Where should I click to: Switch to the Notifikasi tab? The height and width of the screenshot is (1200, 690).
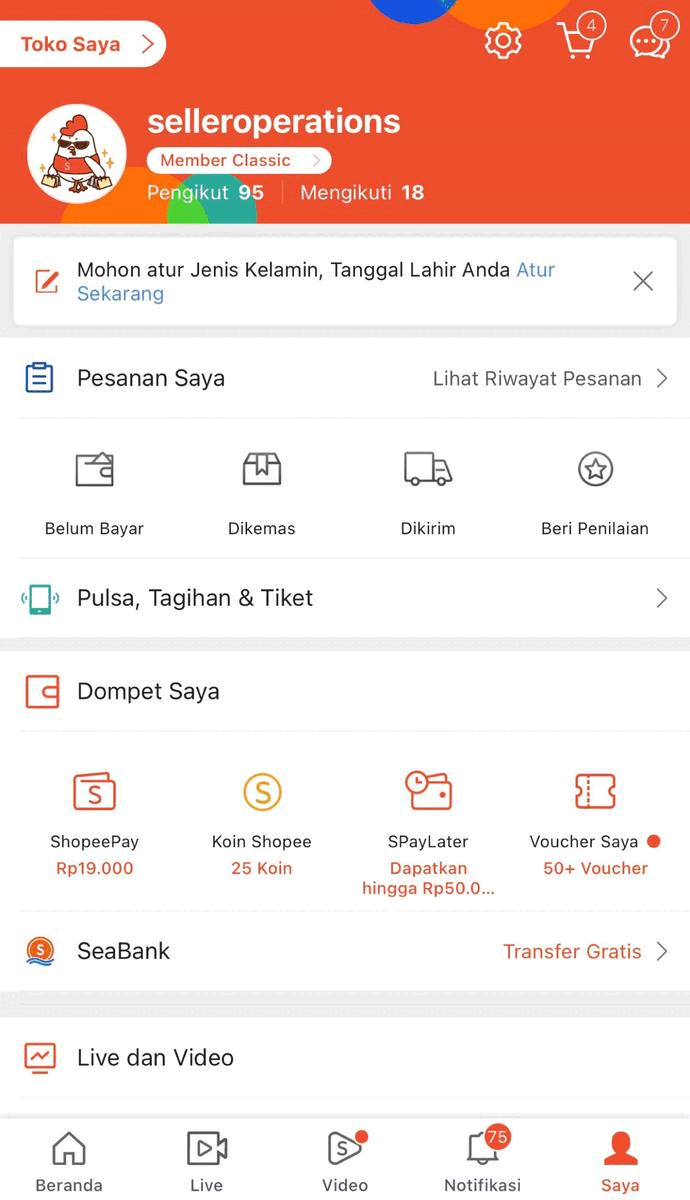coord(482,1160)
